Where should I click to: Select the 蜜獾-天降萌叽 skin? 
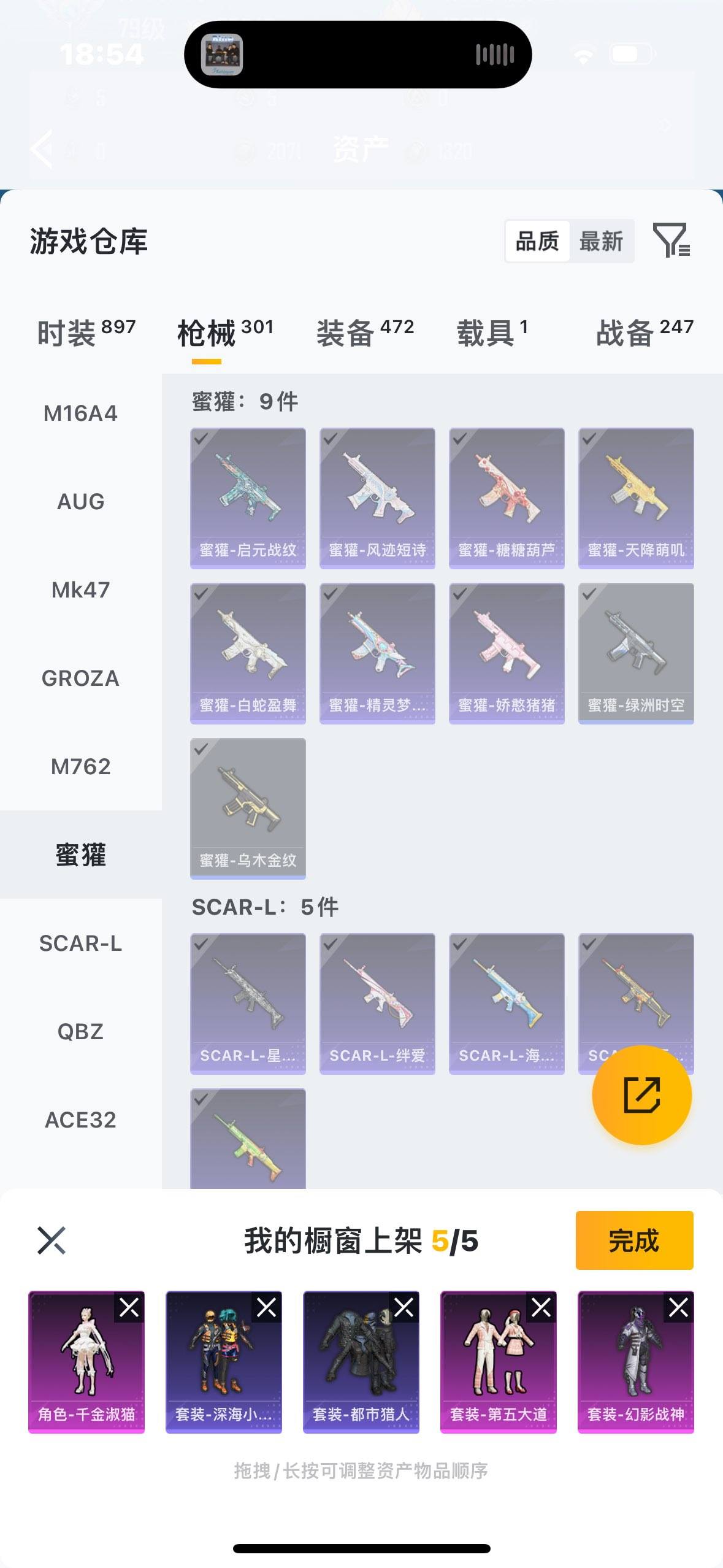[636, 498]
